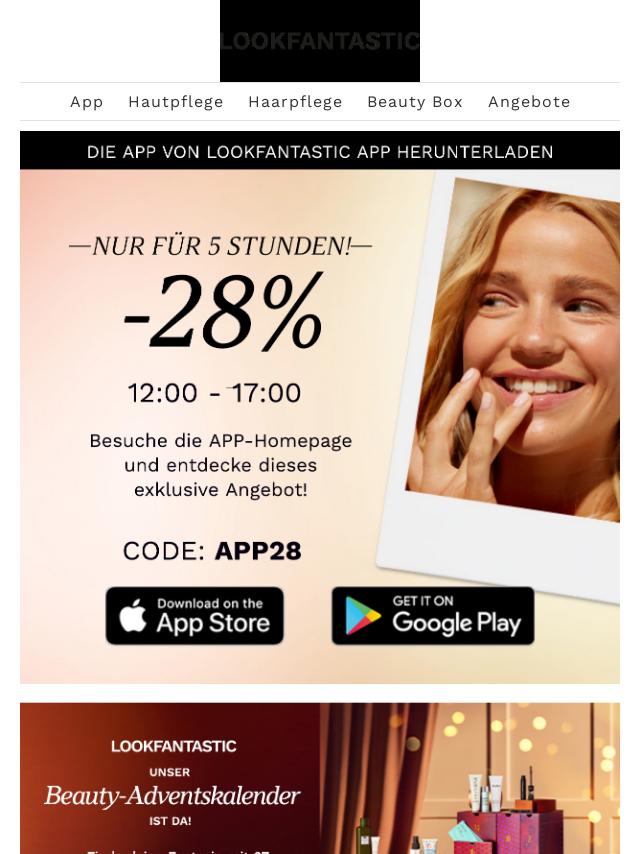Screen dimensions: 640x854
Task: Open the Haarpflege category
Action: pos(295,102)
